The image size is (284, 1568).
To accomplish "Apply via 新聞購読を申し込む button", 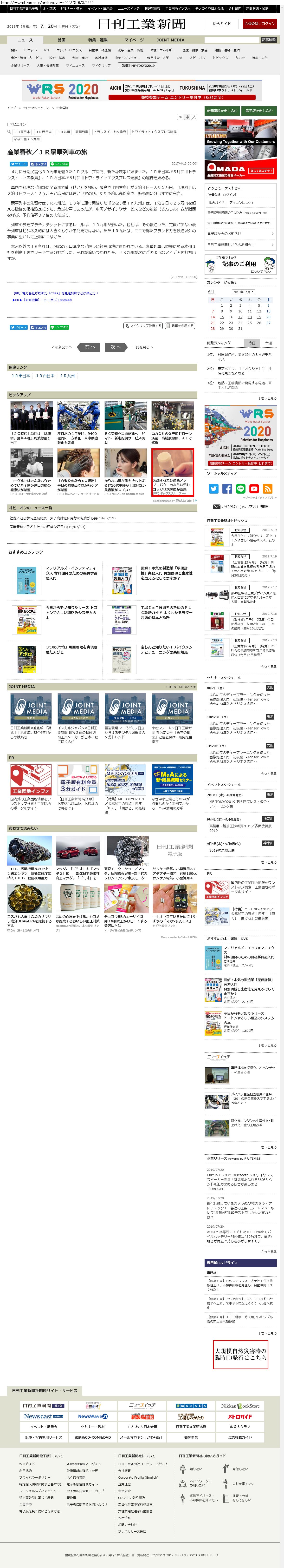I will coord(222,111).
